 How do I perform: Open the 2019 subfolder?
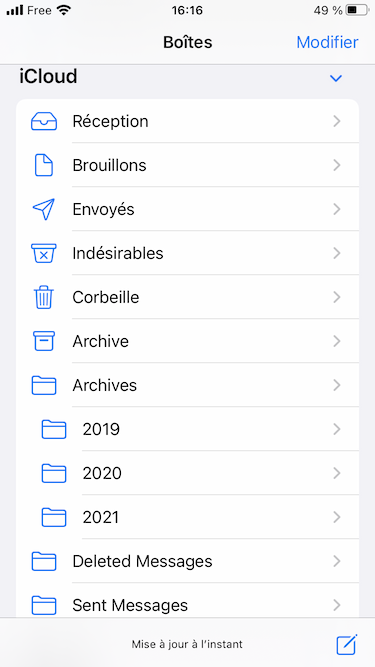pos(188,429)
